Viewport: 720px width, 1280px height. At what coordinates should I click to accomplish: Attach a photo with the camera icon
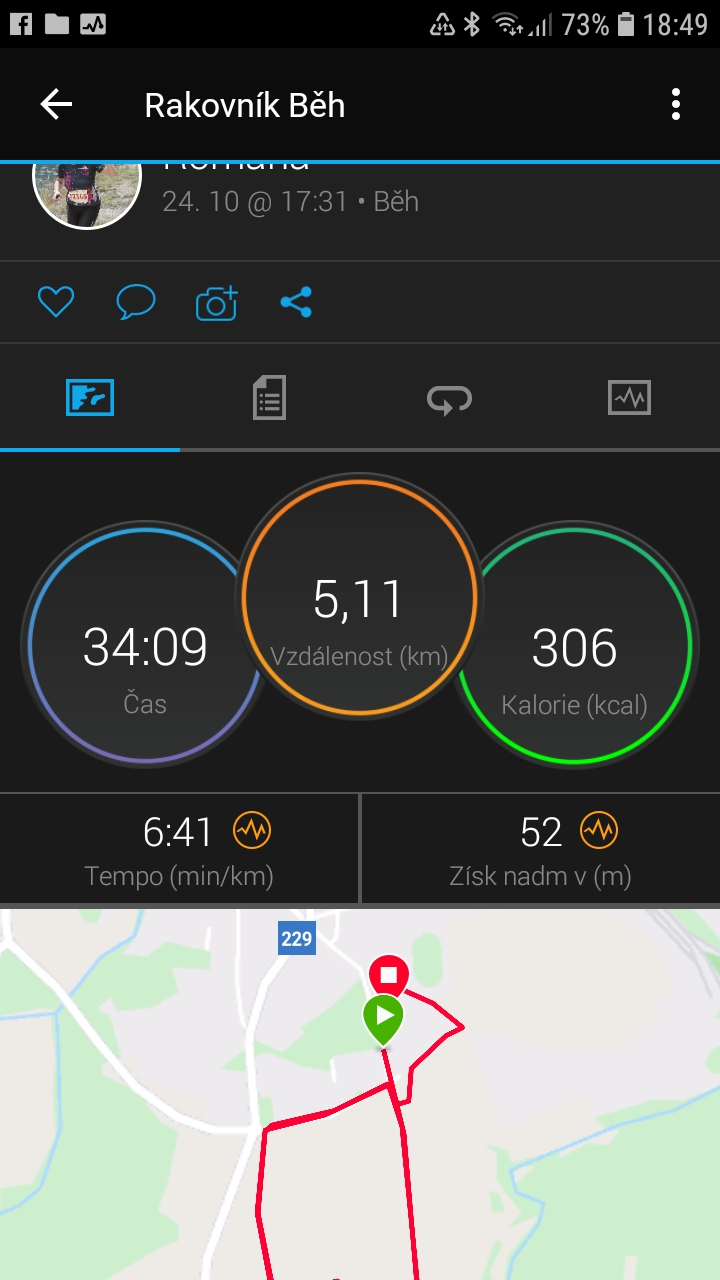217,302
